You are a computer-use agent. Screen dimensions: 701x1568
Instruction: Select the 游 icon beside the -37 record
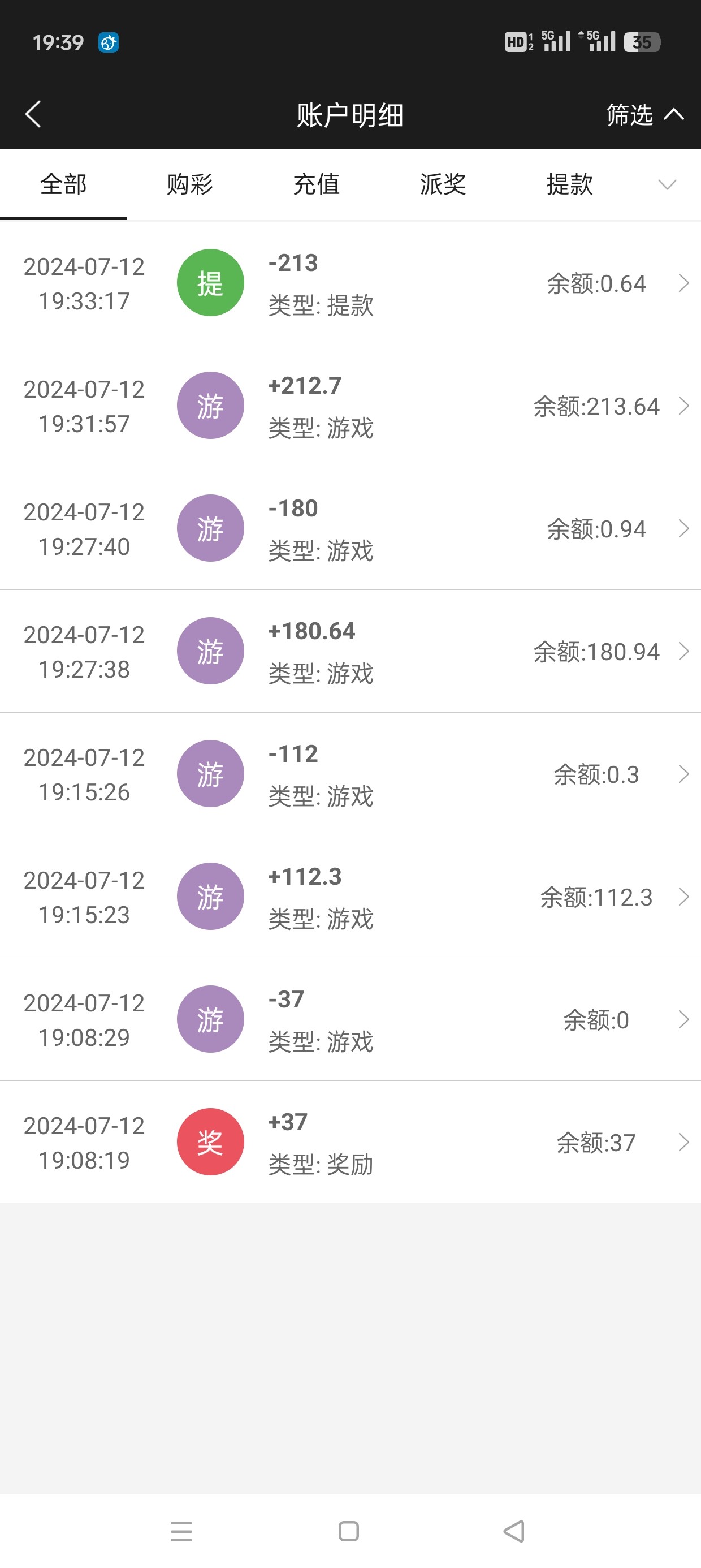pyautogui.click(x=210, y=1019)
